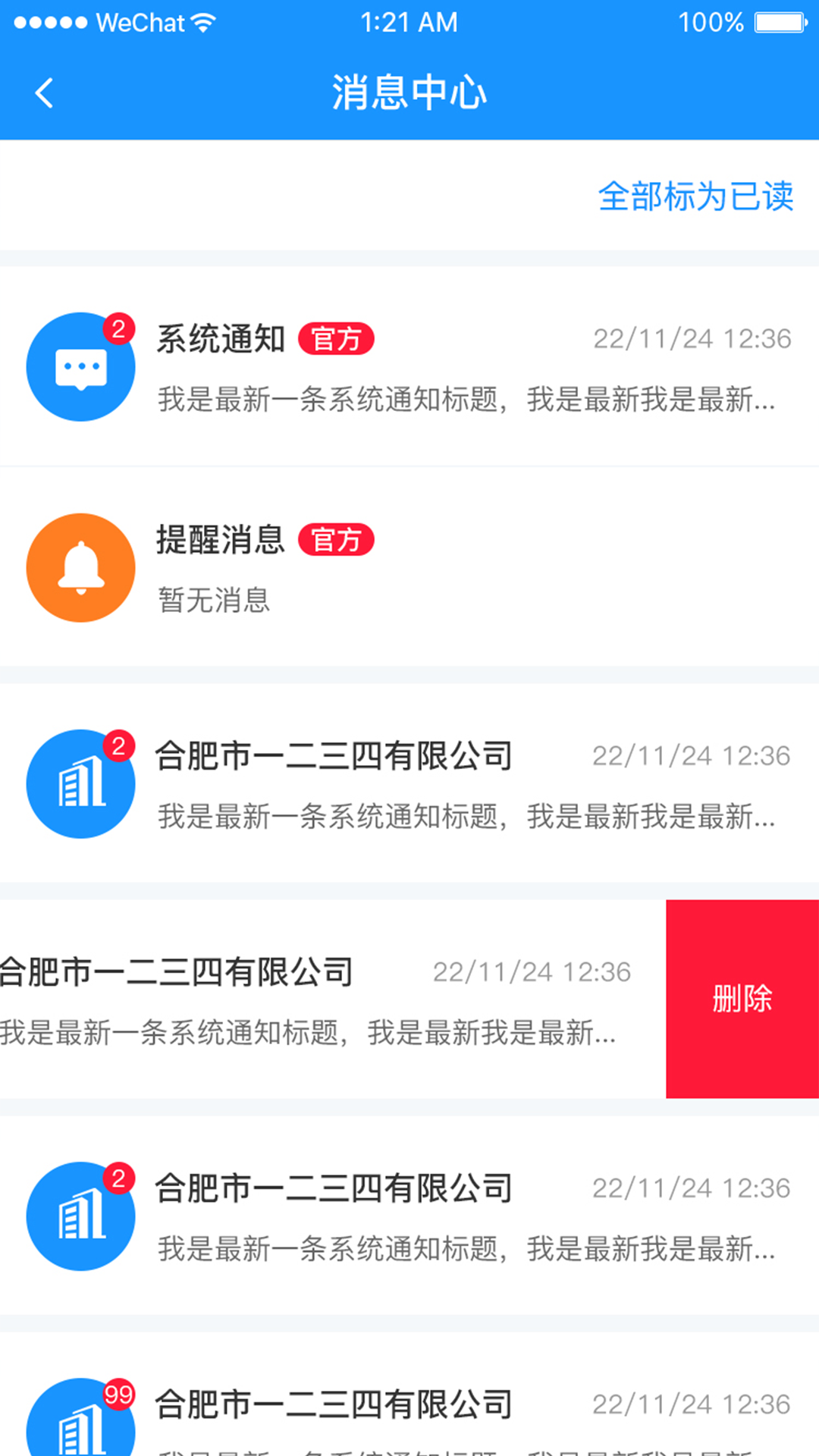Tap the 消息中心 title text
Image resolution: width=819 pixels, height=1456 pixels.
coord(409,91)
